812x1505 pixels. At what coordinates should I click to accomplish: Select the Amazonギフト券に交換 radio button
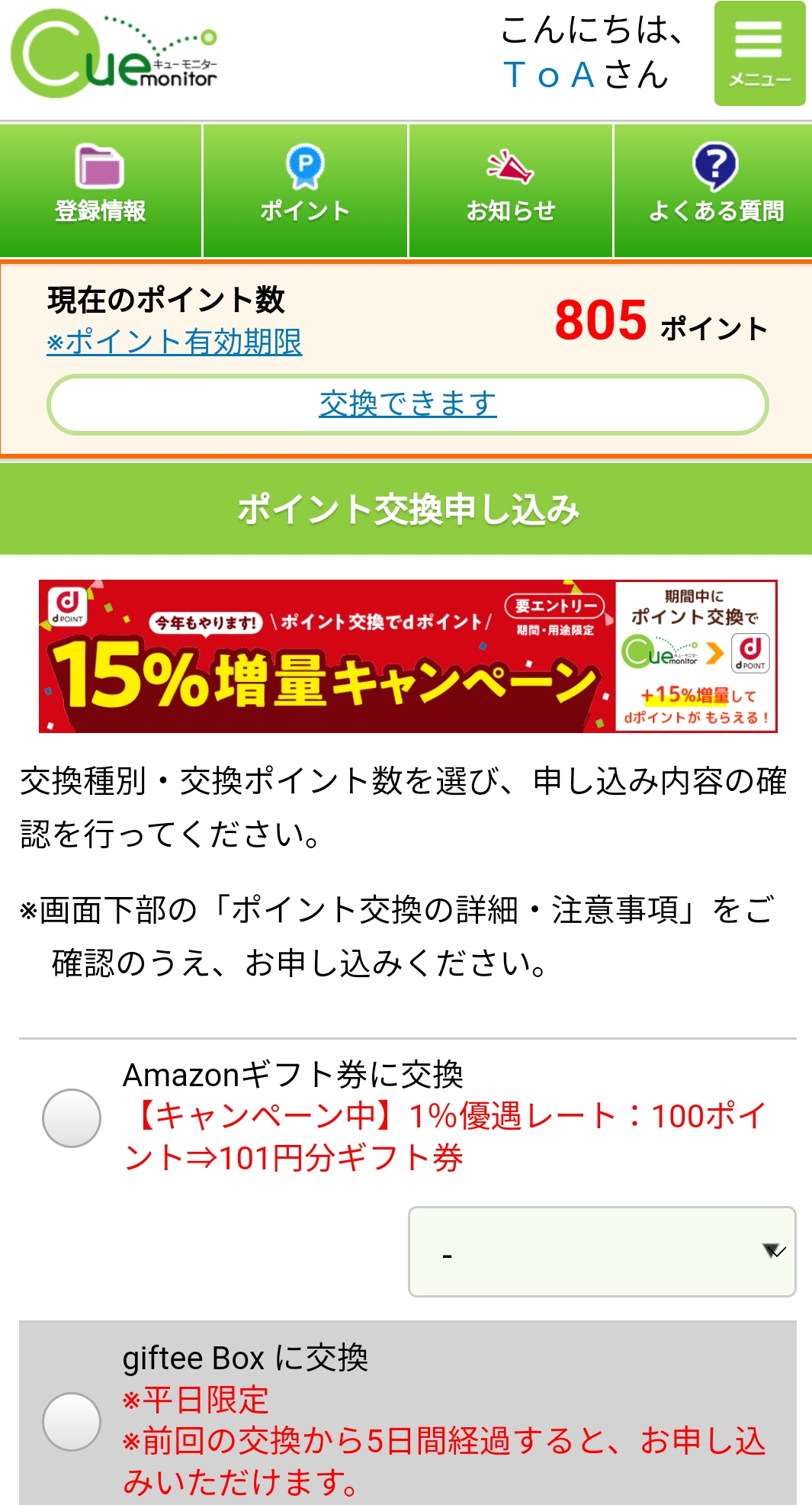pyautogui.click(x=72, y=1117)
